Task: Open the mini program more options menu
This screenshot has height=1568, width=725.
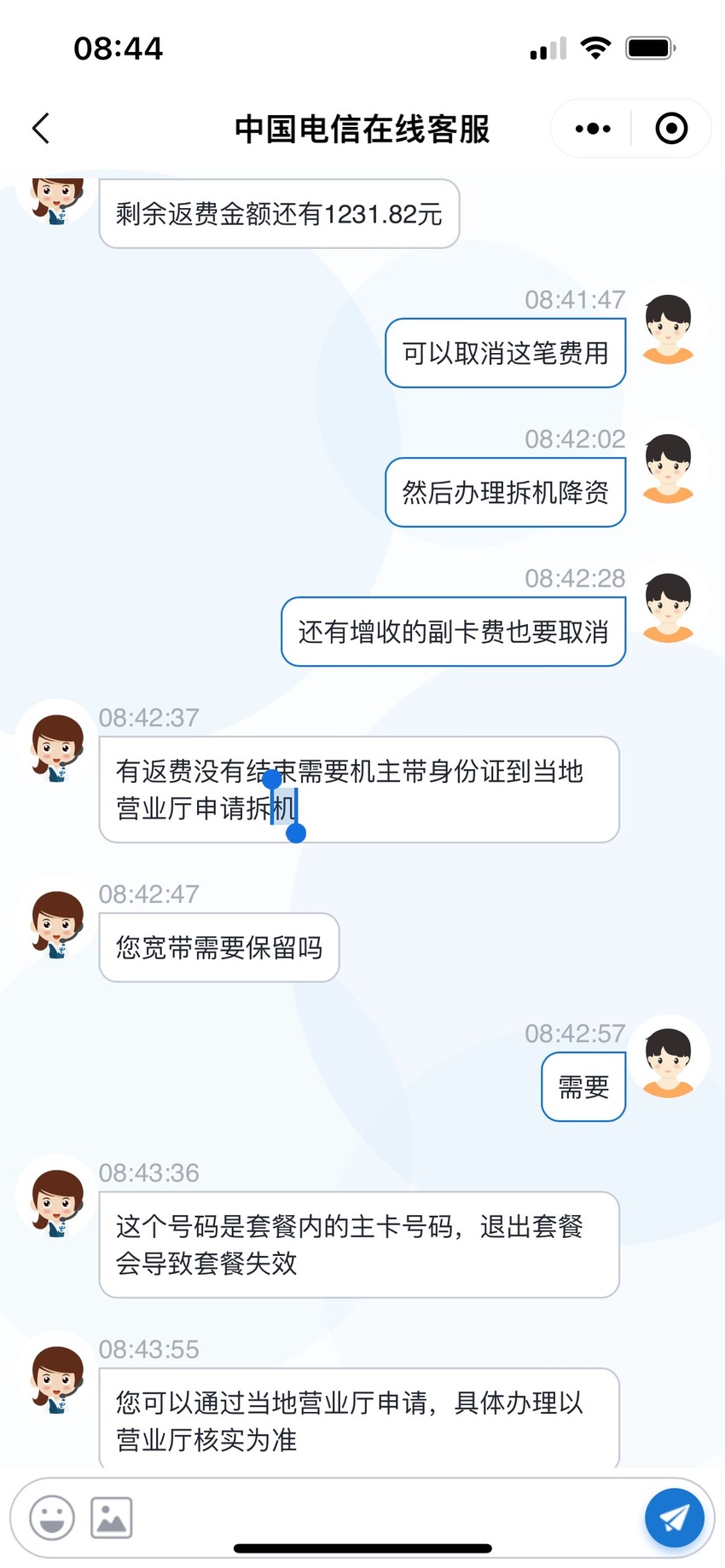Action: click(593, 129)
